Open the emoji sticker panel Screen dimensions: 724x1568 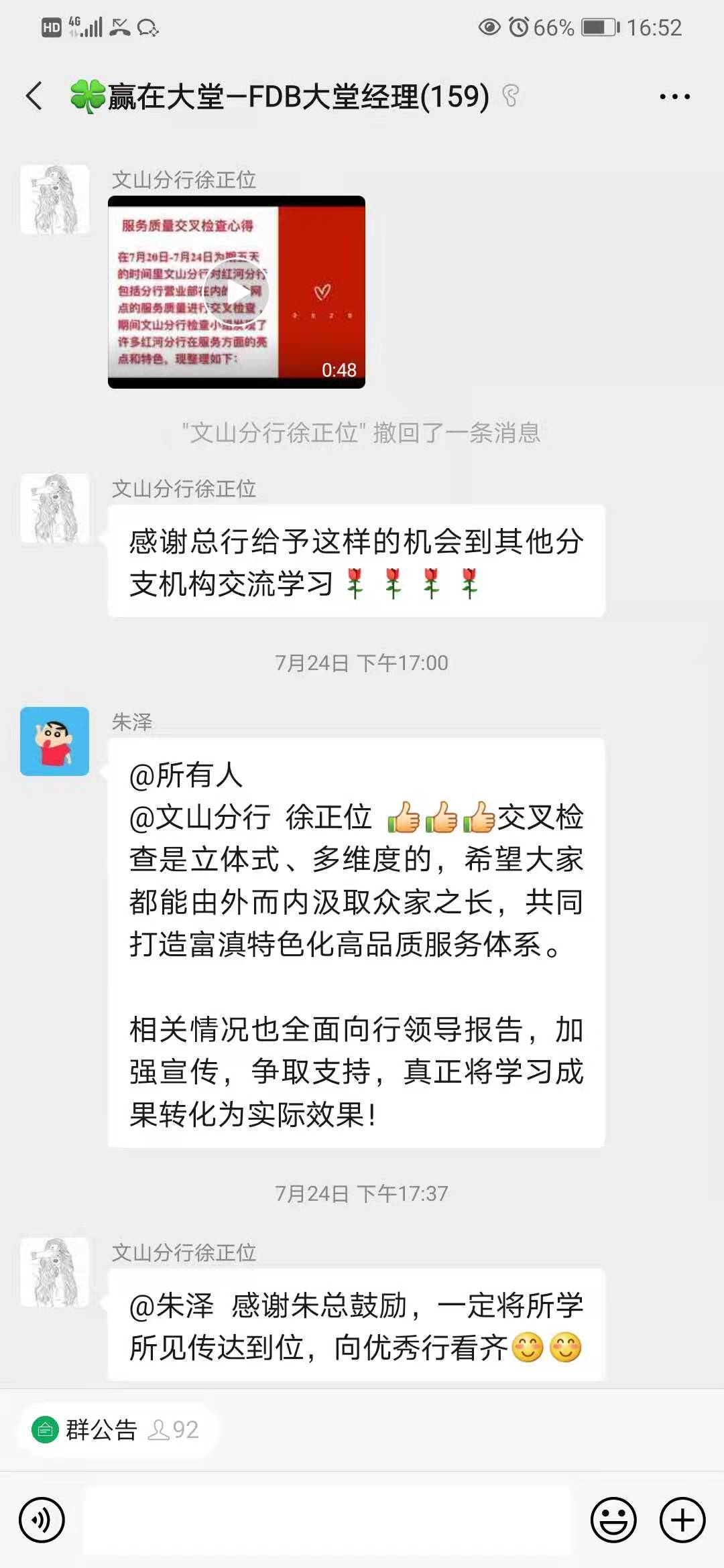coord(613,1520)
